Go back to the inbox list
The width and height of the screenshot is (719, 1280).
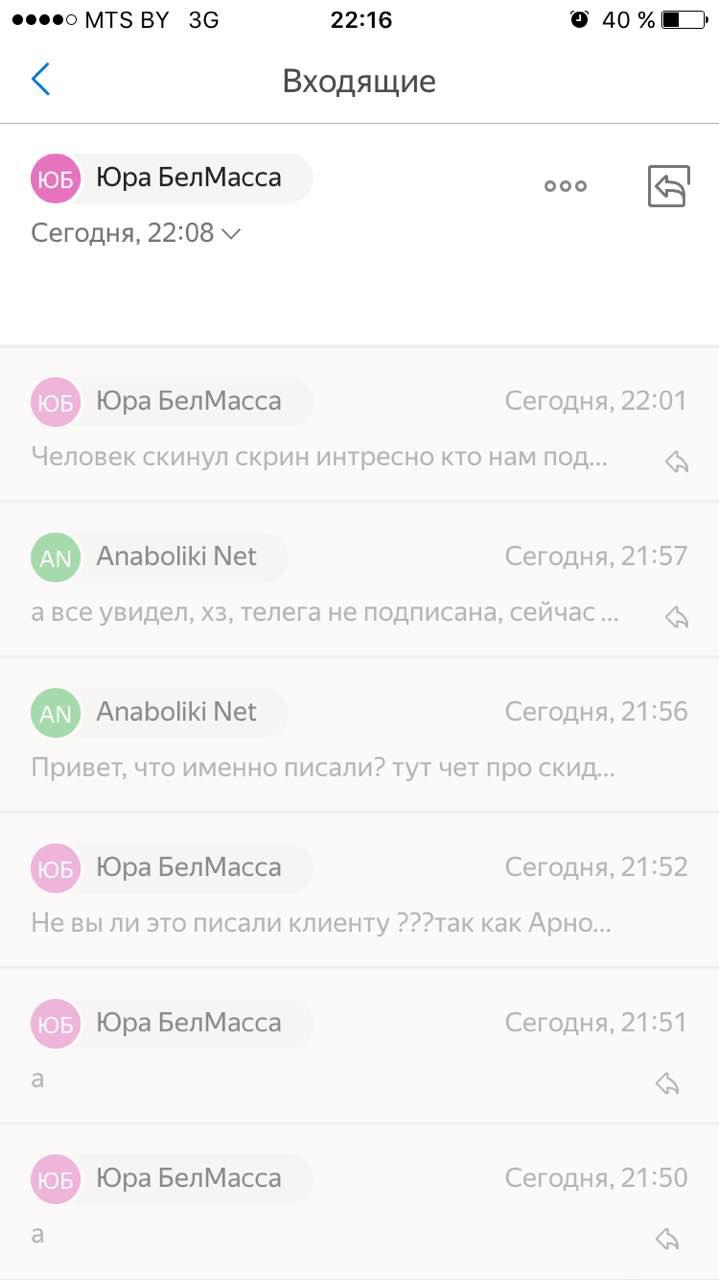tap(41, 80)
